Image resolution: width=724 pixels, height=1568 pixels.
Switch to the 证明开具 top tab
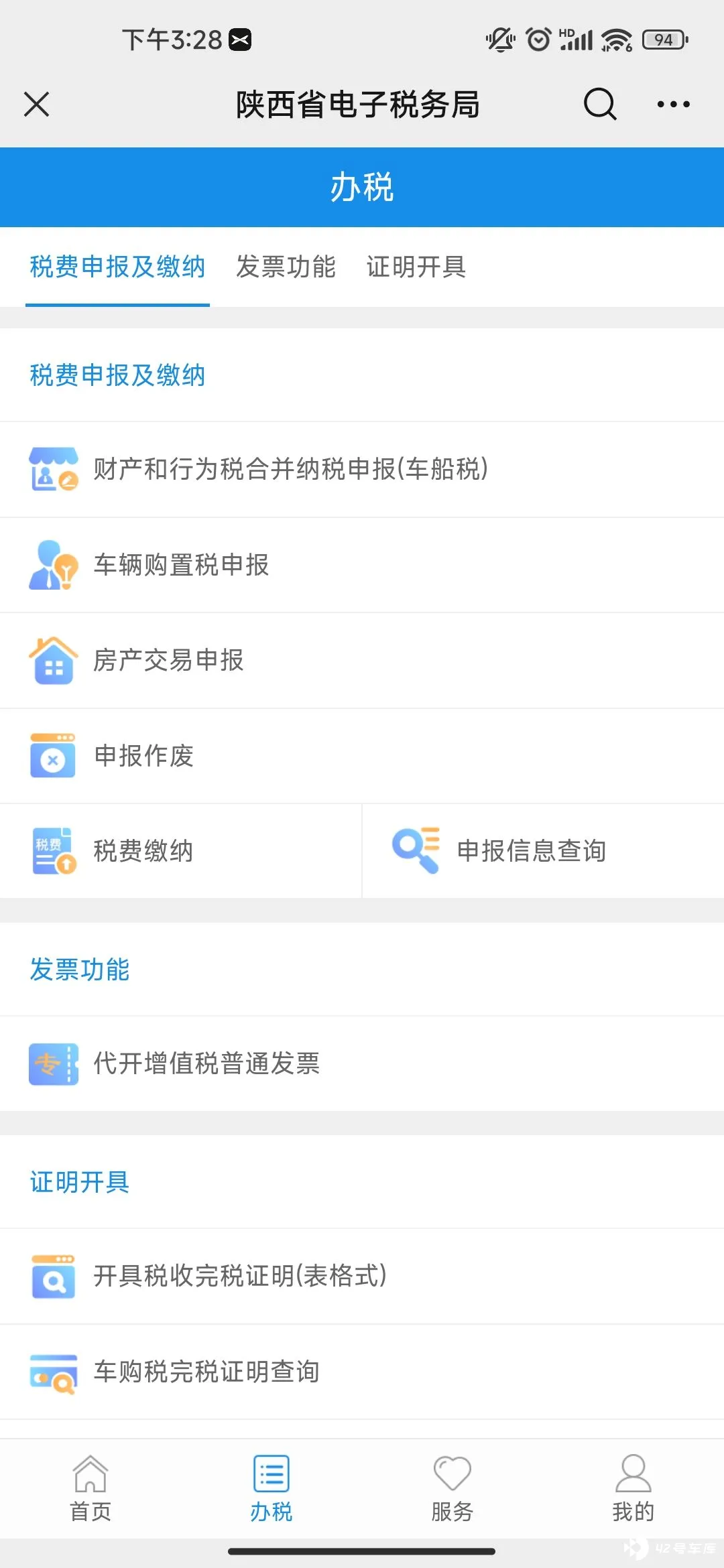point(416,267)
